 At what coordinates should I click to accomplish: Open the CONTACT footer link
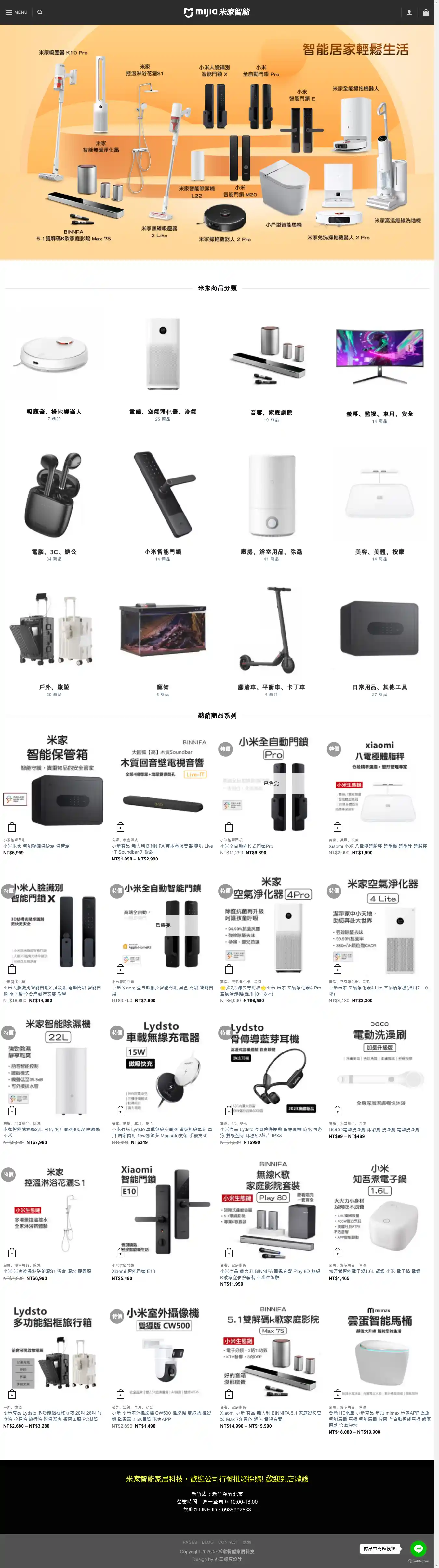tap(228, 1542)
